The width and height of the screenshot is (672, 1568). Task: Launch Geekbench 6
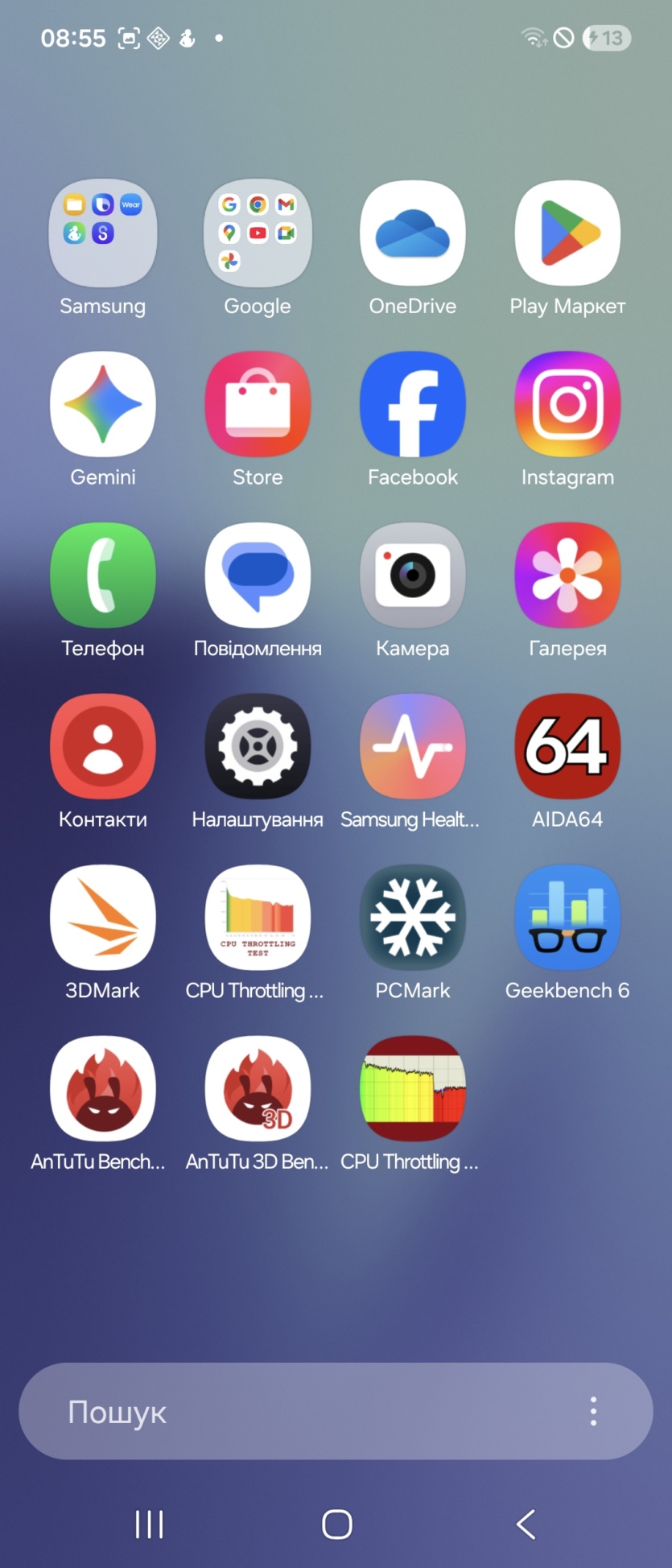click(x=567, y=918)
